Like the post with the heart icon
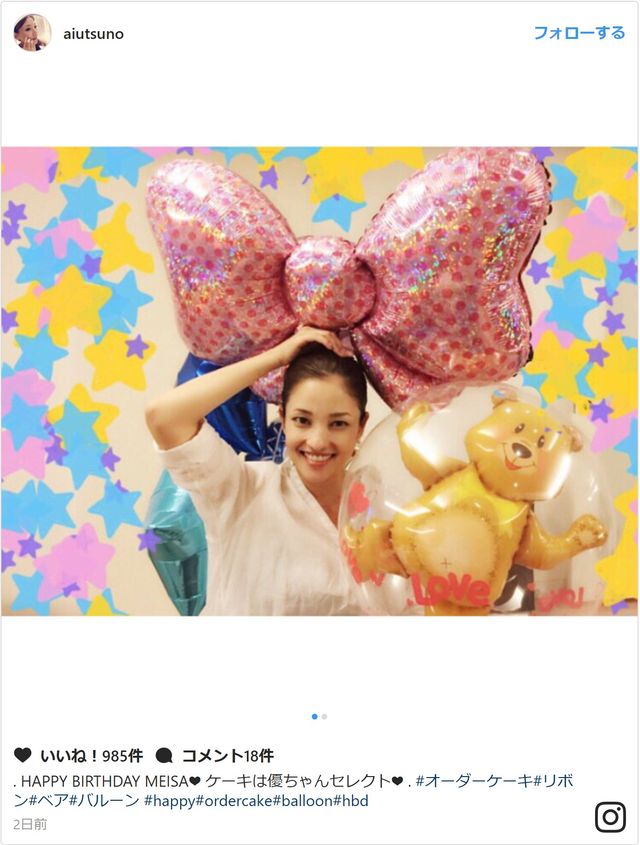The width and height of the screenshot is (640, 845). [x=22, y=755]
